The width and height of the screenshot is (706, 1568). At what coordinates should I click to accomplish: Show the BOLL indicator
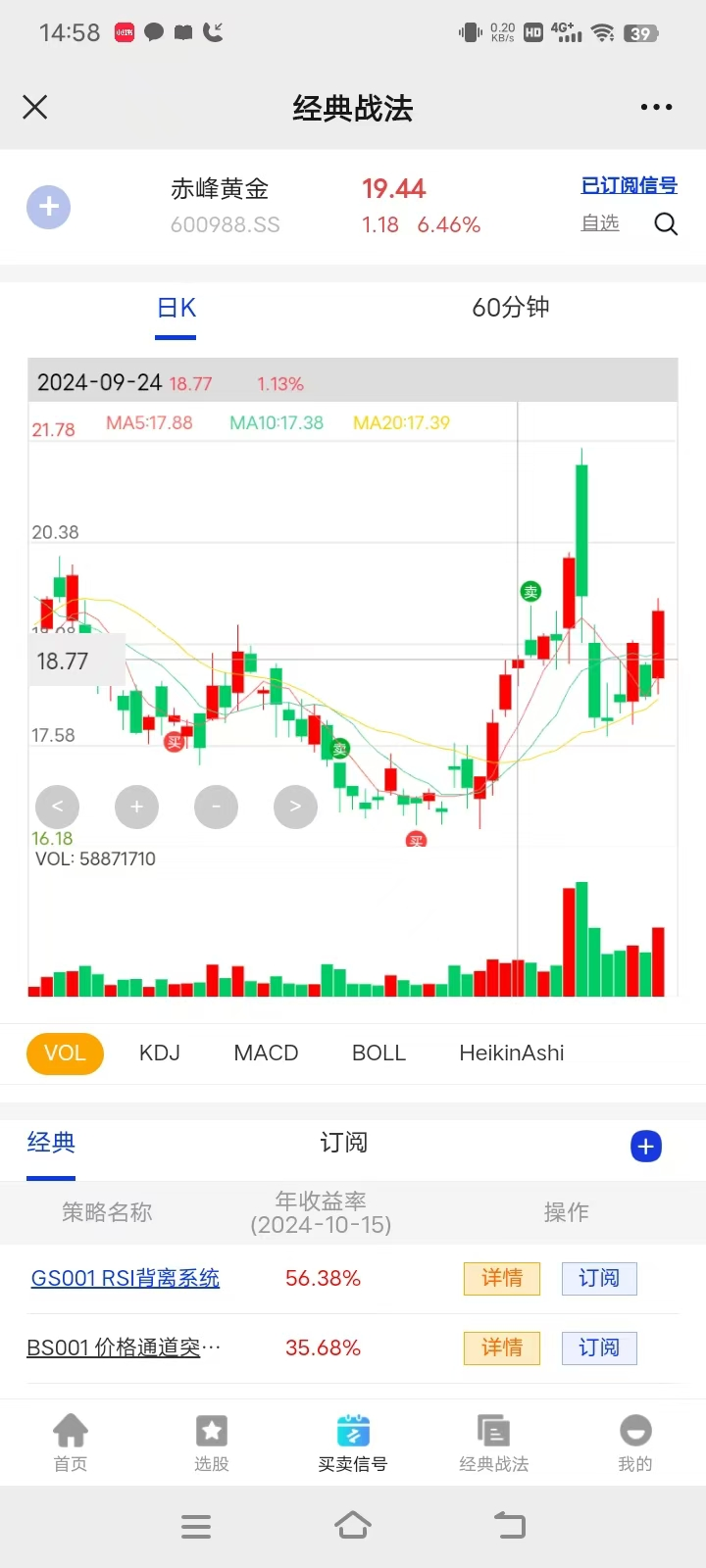(x=378, y=1053)
